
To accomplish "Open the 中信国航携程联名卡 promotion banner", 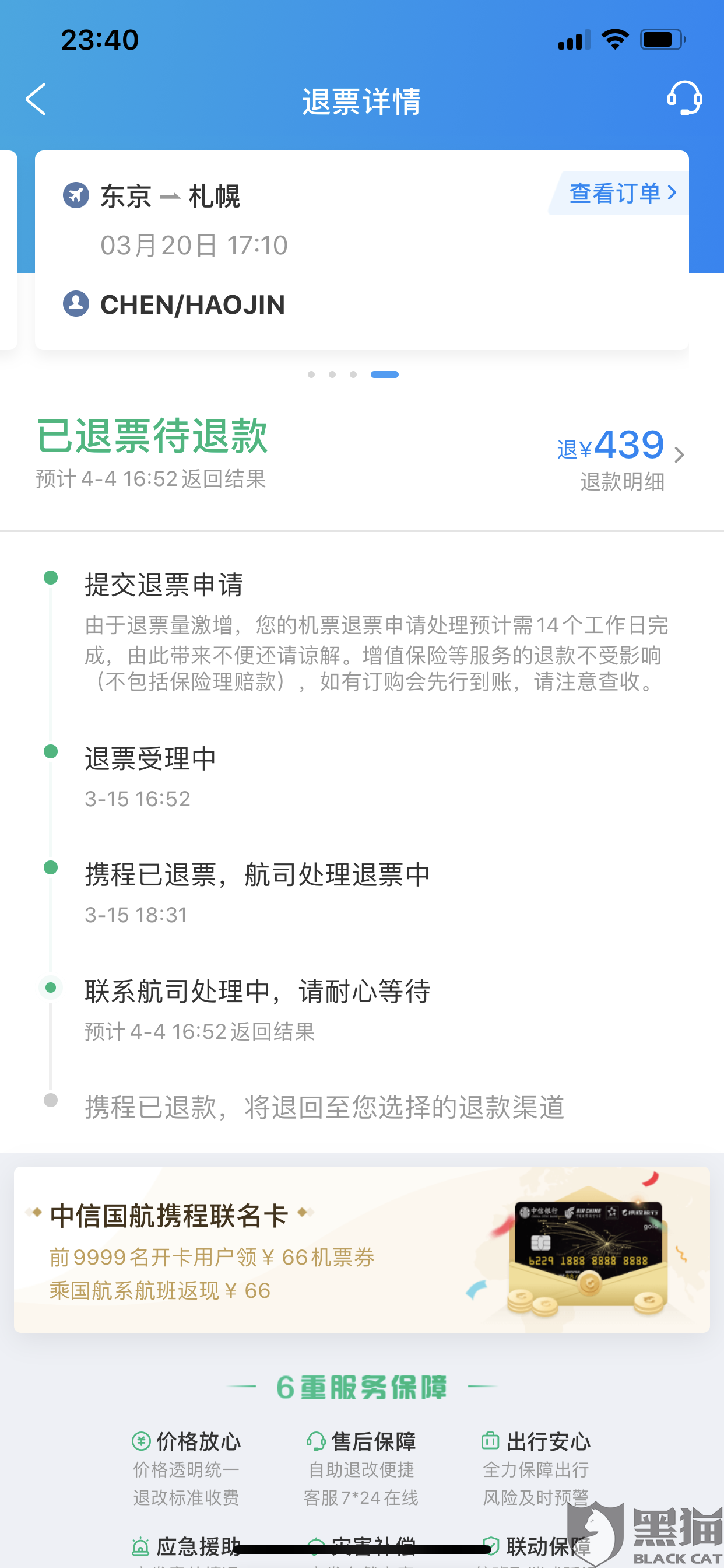I will click(x=362, y=1249).
